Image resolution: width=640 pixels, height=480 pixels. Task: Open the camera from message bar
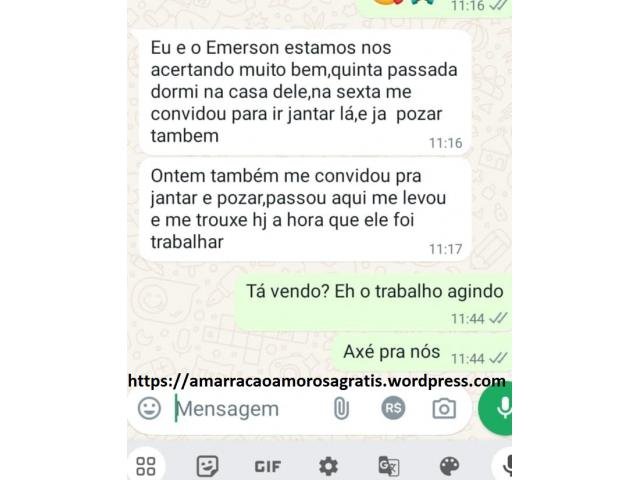point(444,408)
